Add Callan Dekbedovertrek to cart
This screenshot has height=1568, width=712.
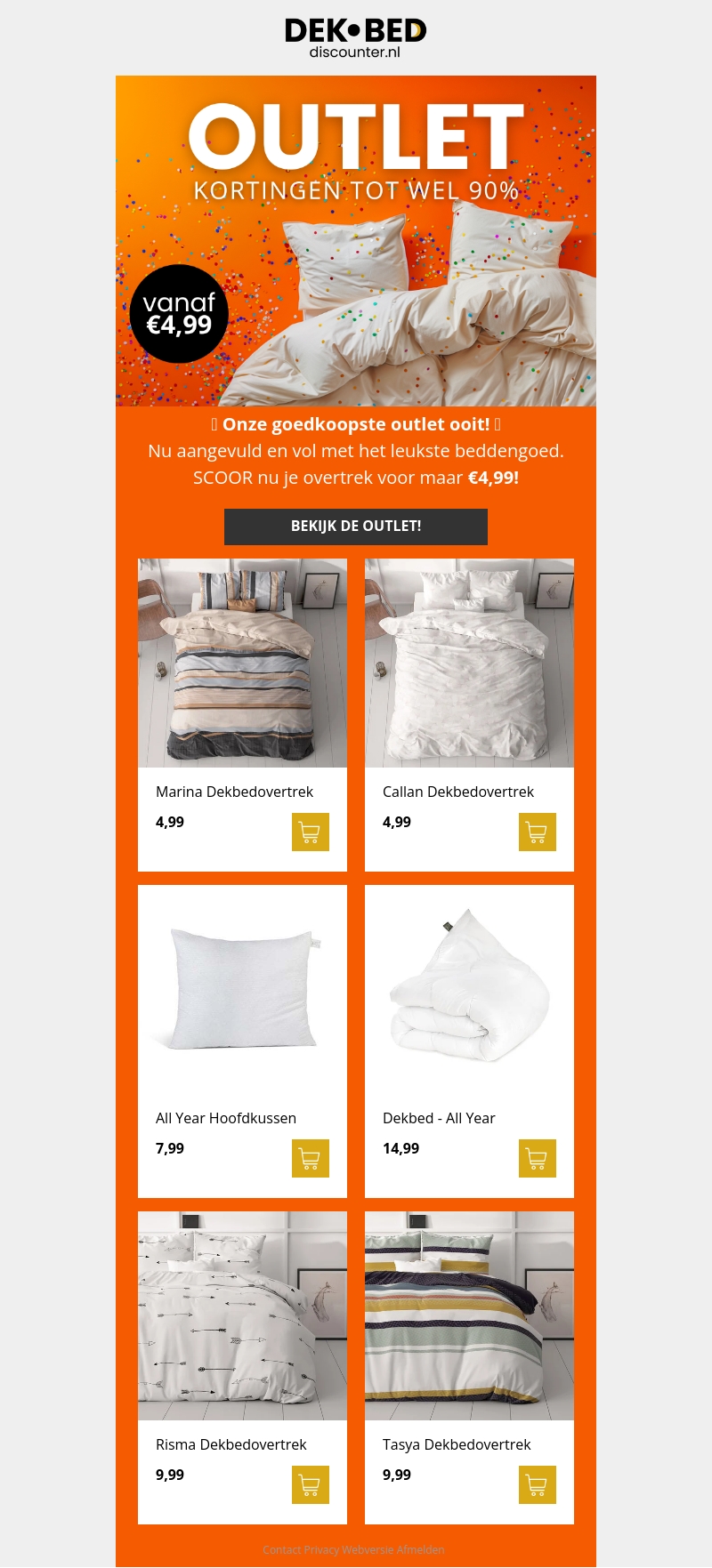coord(537,832)
